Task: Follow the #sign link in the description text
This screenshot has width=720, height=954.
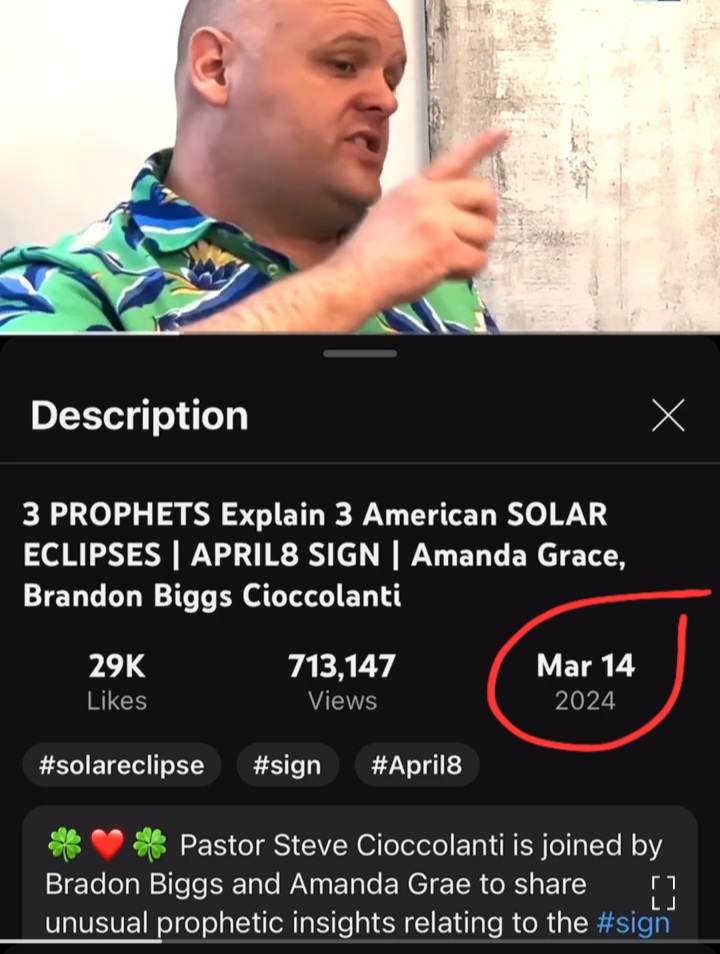Action: (x=632, y=922)
